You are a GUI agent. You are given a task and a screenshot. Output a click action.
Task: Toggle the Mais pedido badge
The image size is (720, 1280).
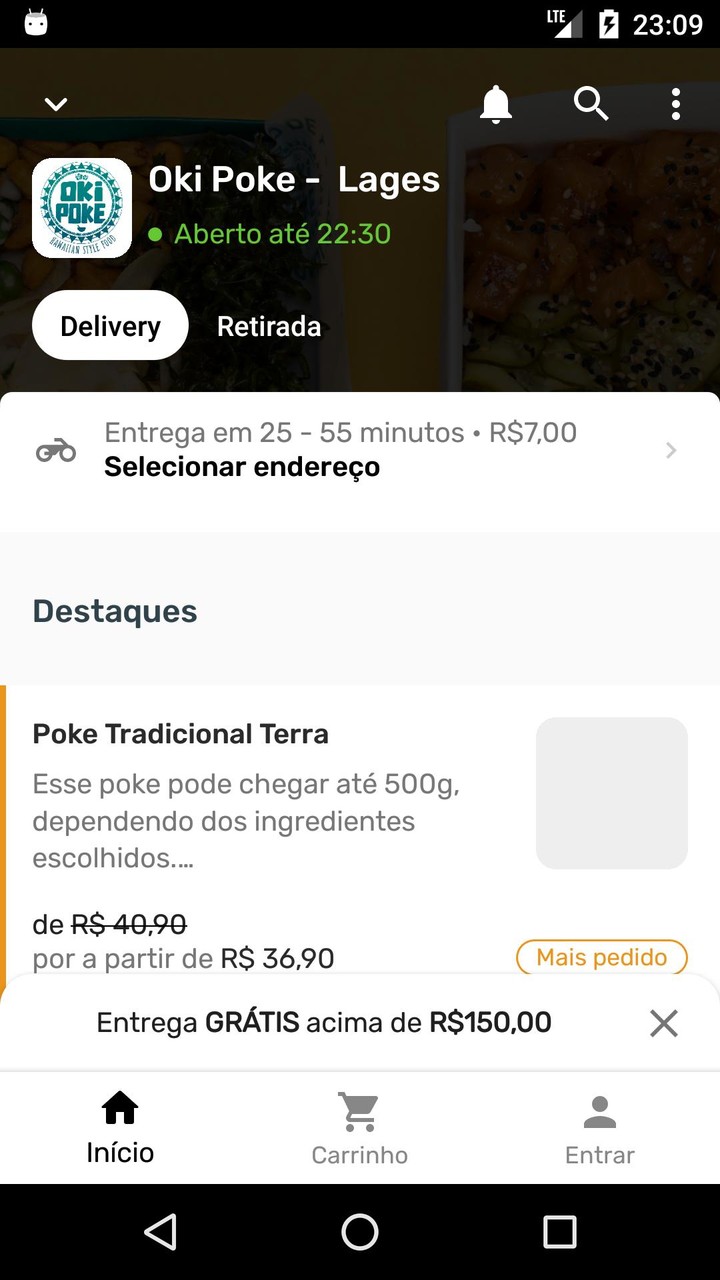(601, 957)
